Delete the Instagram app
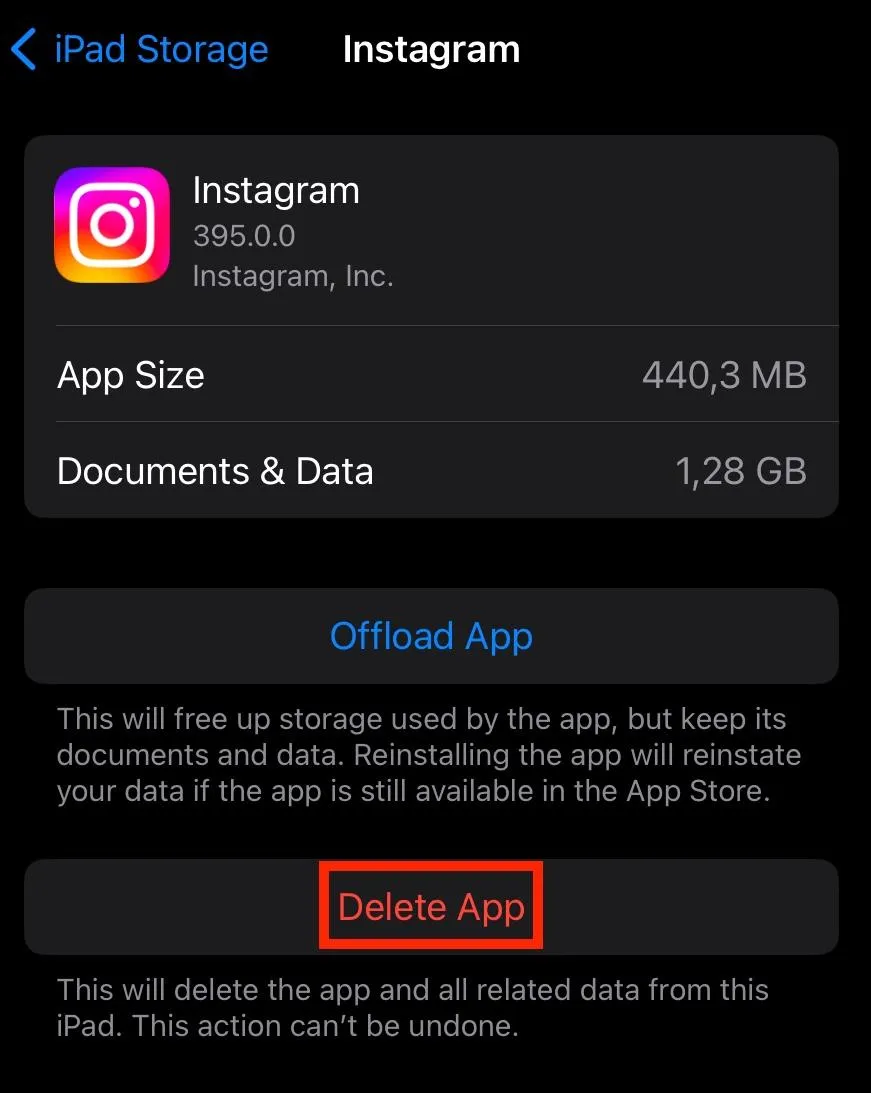 (431, 907)
